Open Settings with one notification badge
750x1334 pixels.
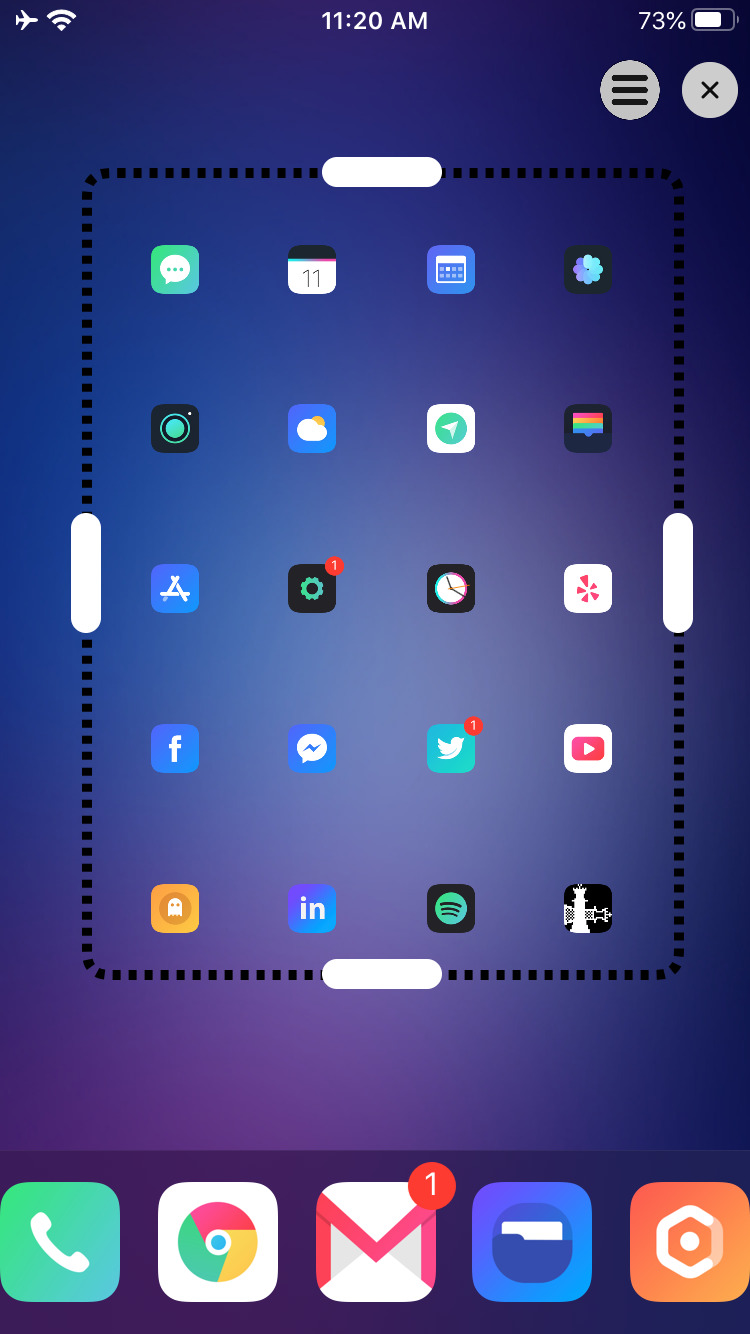pos(312,589)
